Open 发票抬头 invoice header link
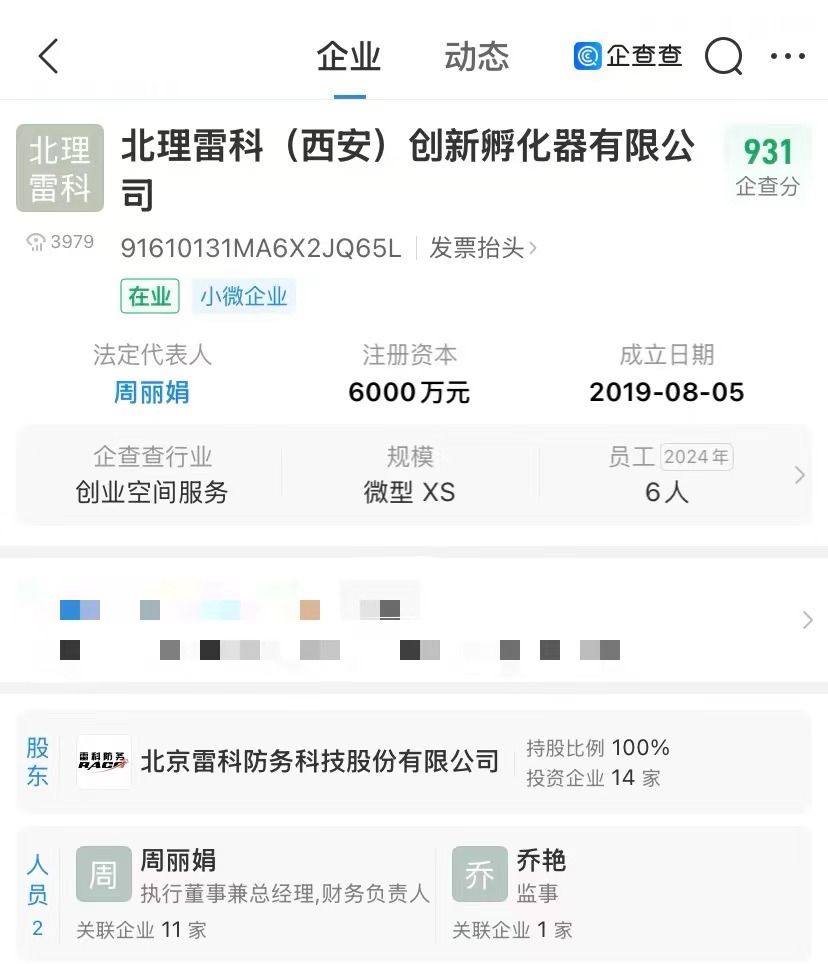The image size is (828, 964). pyautogui.click(x=483, y=248)
